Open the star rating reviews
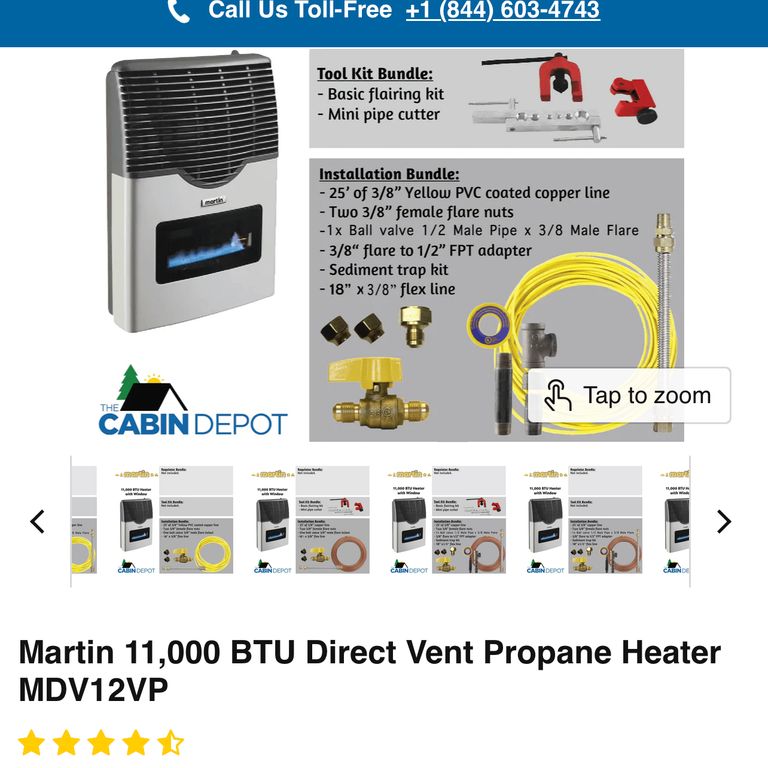This screenshot has width=768, height=768. 101,742
